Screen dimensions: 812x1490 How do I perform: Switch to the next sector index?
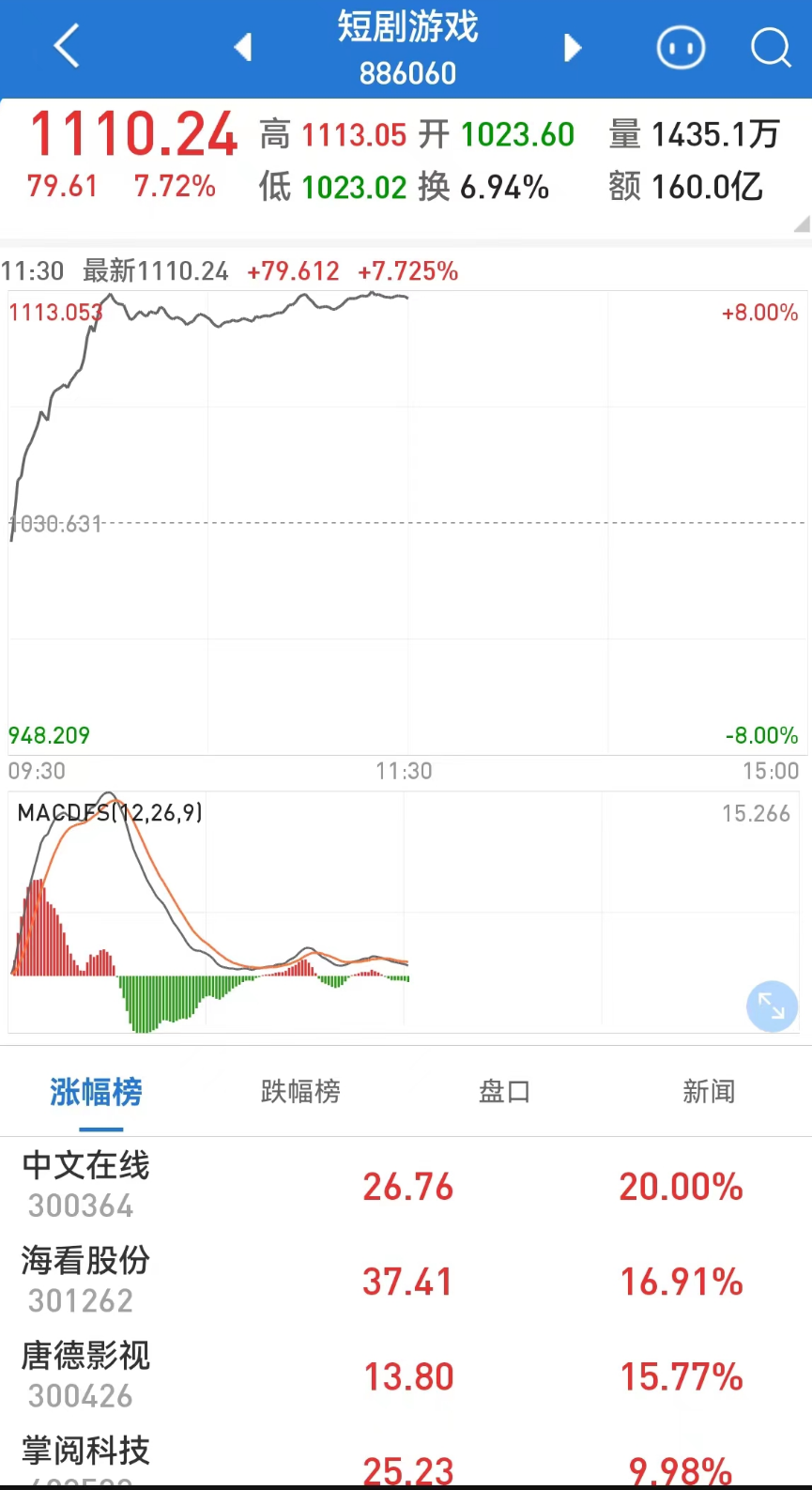click(x=573, y=47)
